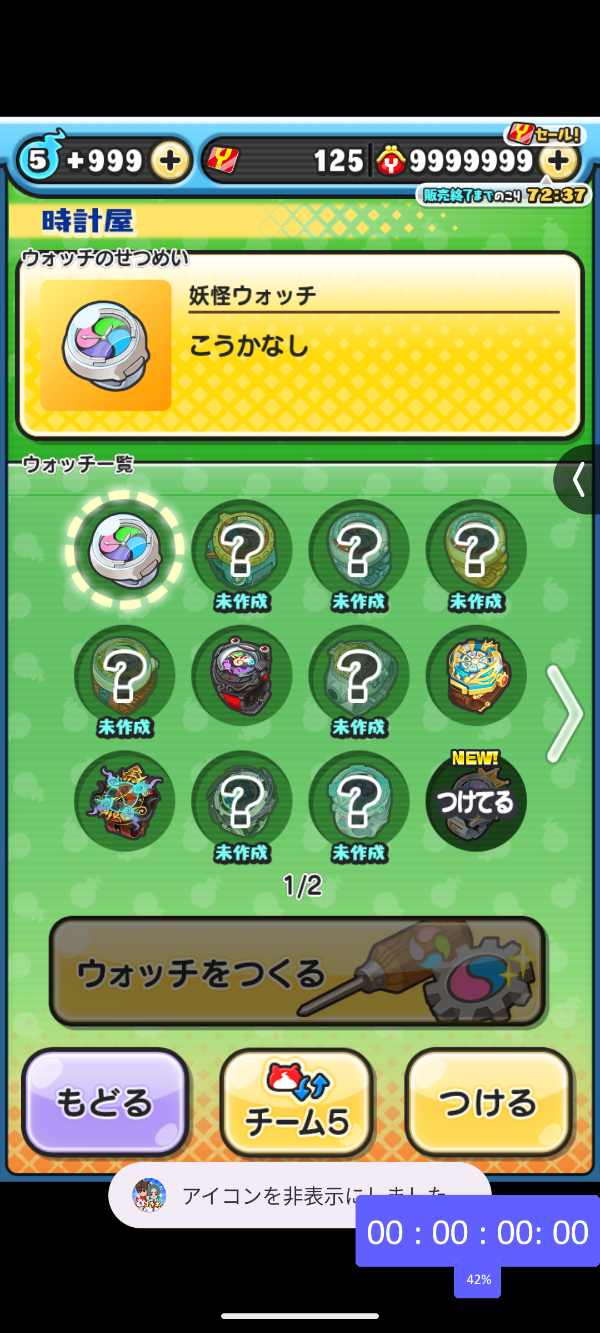Tap もどる to go back
600x1333 pixels.
[x=105, y=1101]
